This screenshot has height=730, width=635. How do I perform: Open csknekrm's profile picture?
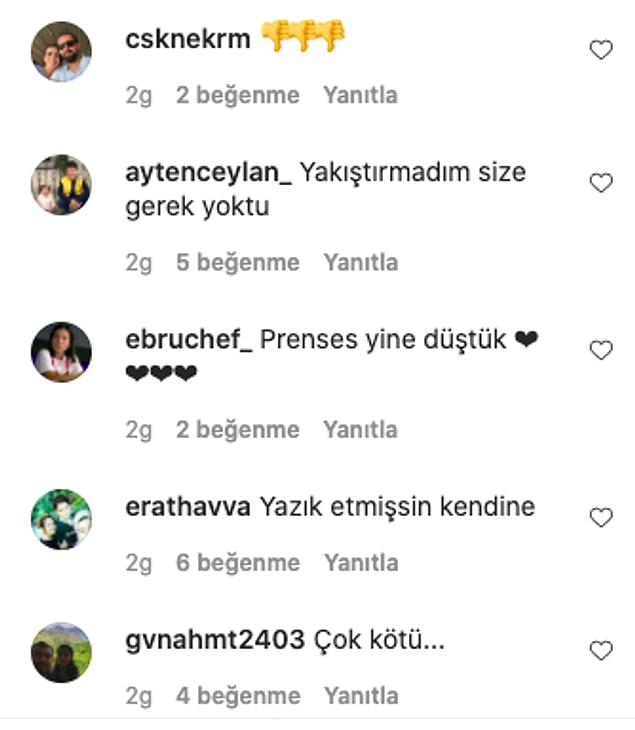point(61,51)
